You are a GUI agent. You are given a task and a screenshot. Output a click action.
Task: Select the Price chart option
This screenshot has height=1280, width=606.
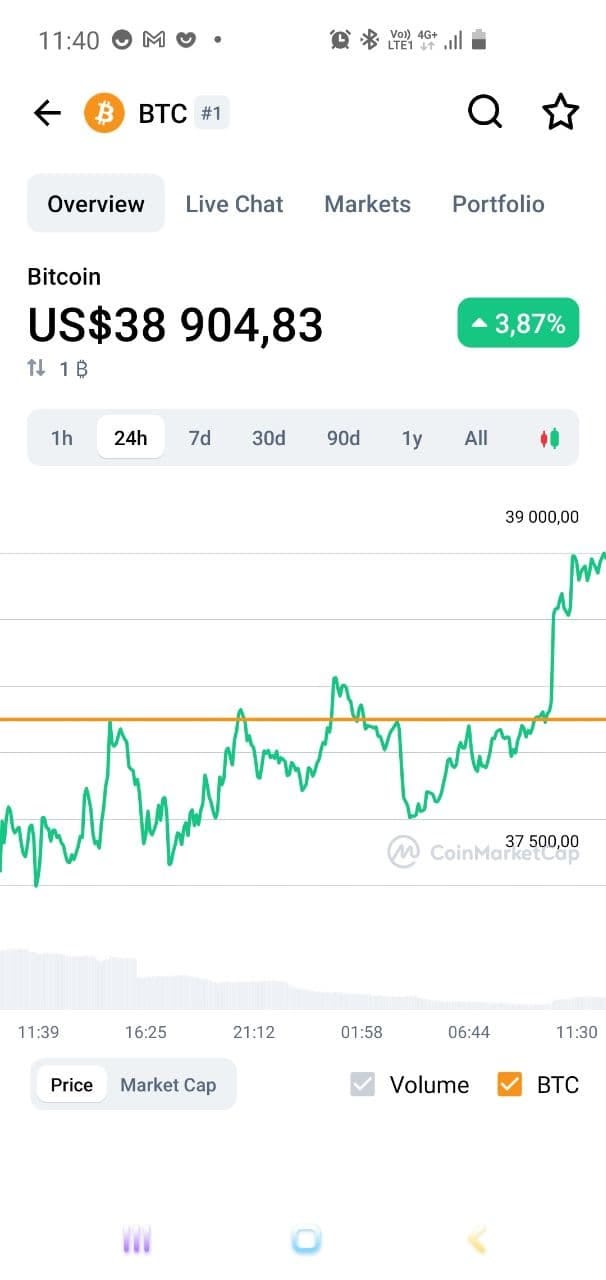coord(72,1085)
